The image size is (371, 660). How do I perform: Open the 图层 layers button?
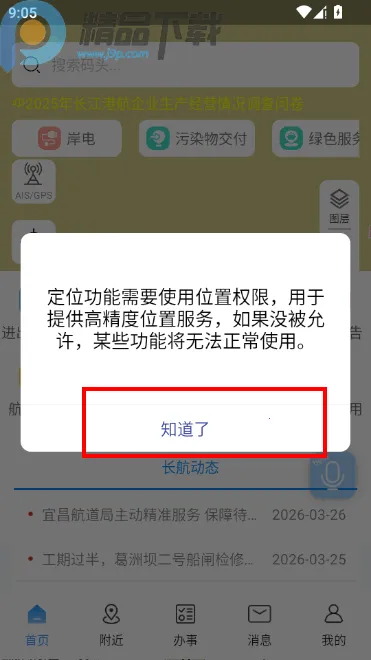point(339,205)
